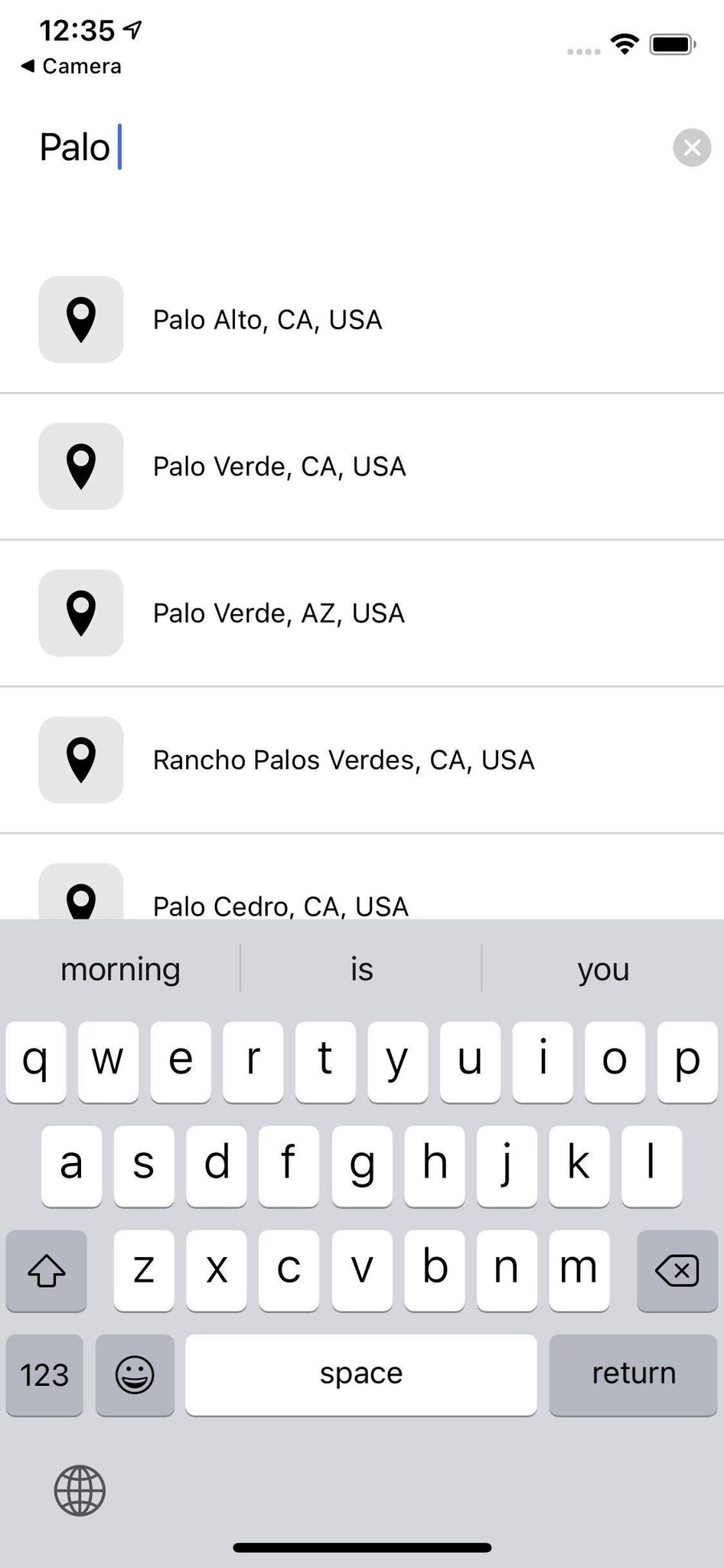Return to the Camera app

(71, 67)
